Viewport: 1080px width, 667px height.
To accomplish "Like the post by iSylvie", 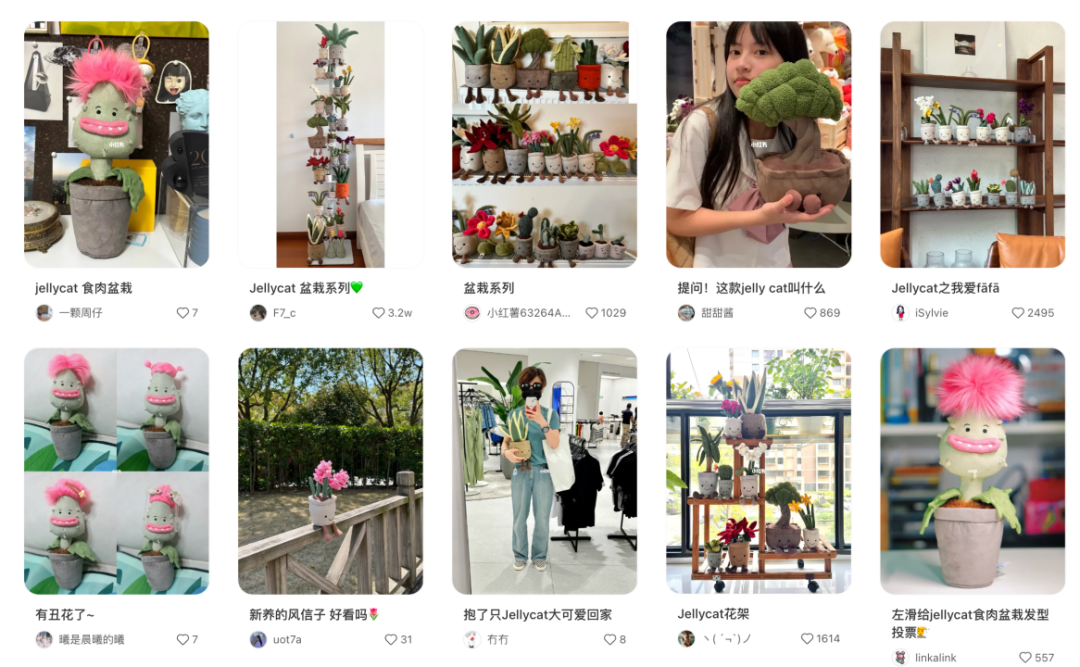I will 1018,313.
